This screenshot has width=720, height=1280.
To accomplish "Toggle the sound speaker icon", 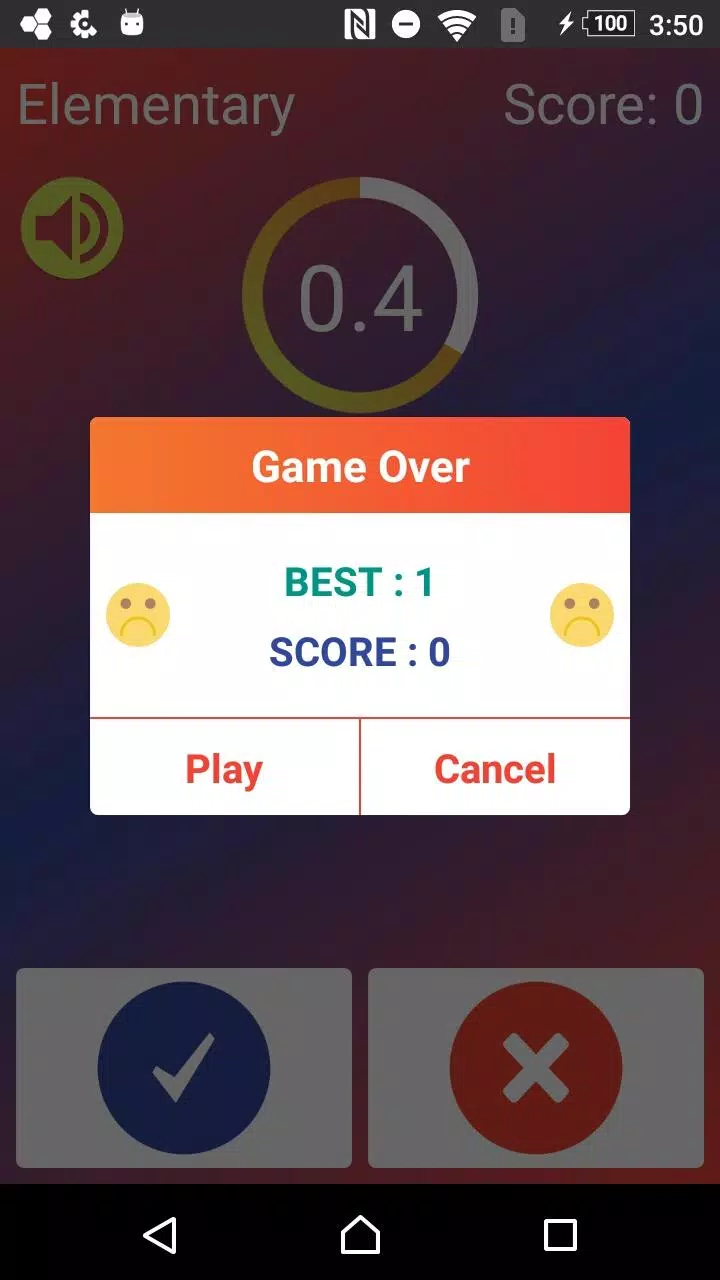I will click(71, 228).
